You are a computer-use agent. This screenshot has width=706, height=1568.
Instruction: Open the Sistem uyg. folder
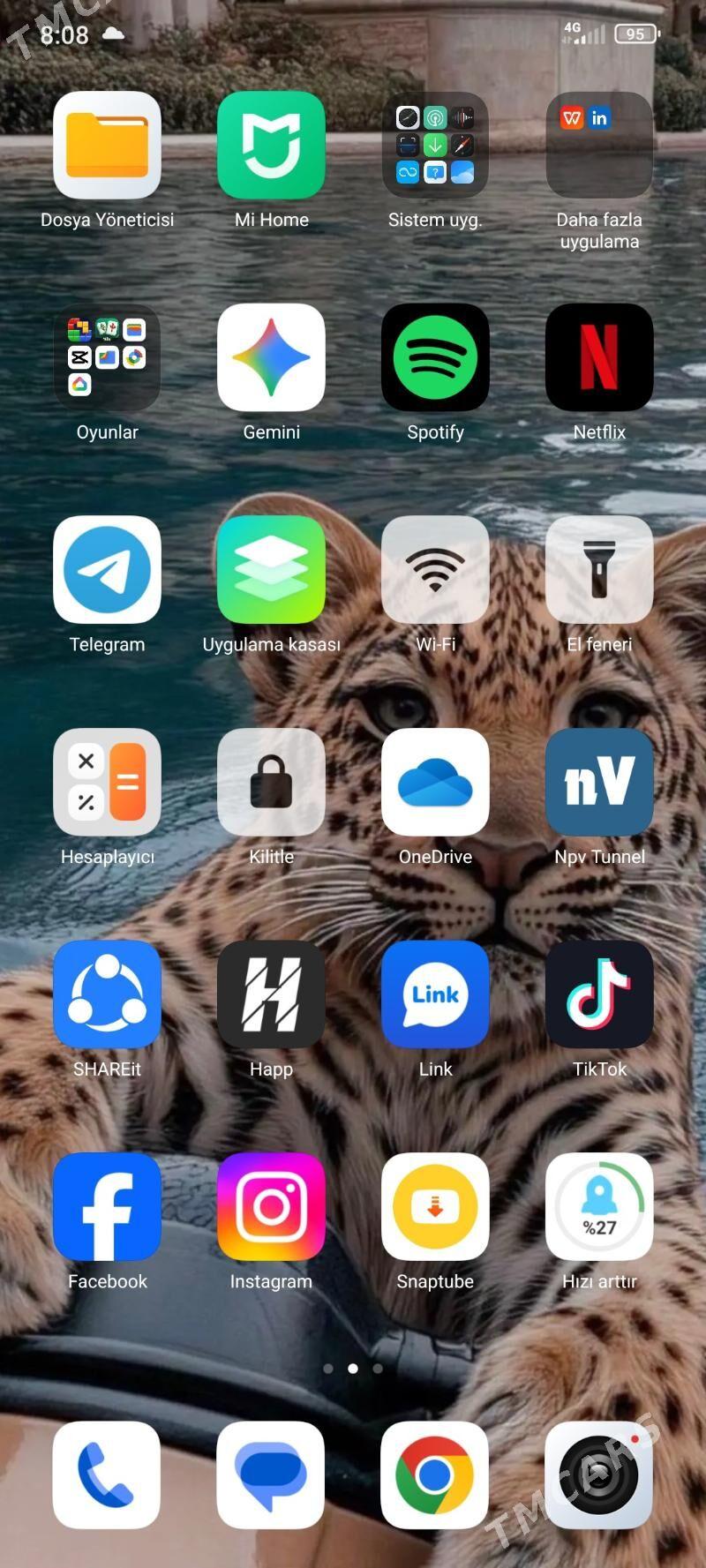pos(435,146)
